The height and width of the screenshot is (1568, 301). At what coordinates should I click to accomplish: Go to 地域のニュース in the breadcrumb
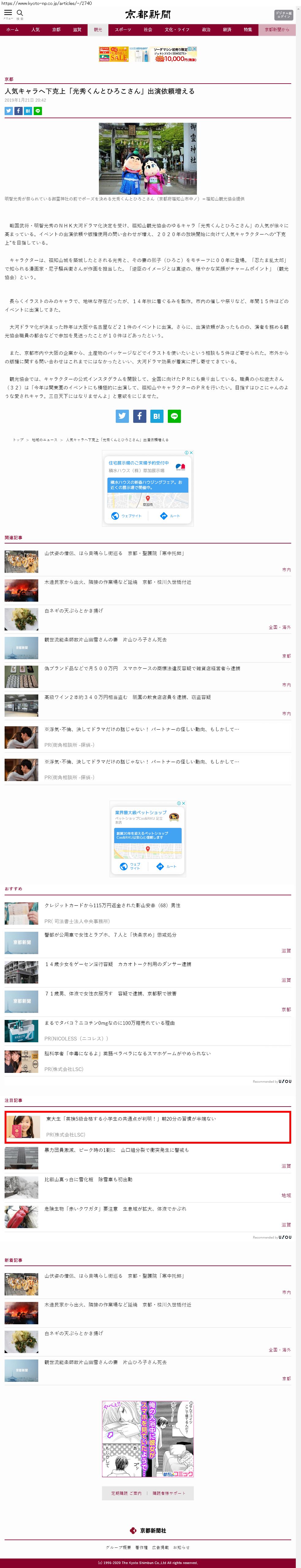click(x=44, y=439)
